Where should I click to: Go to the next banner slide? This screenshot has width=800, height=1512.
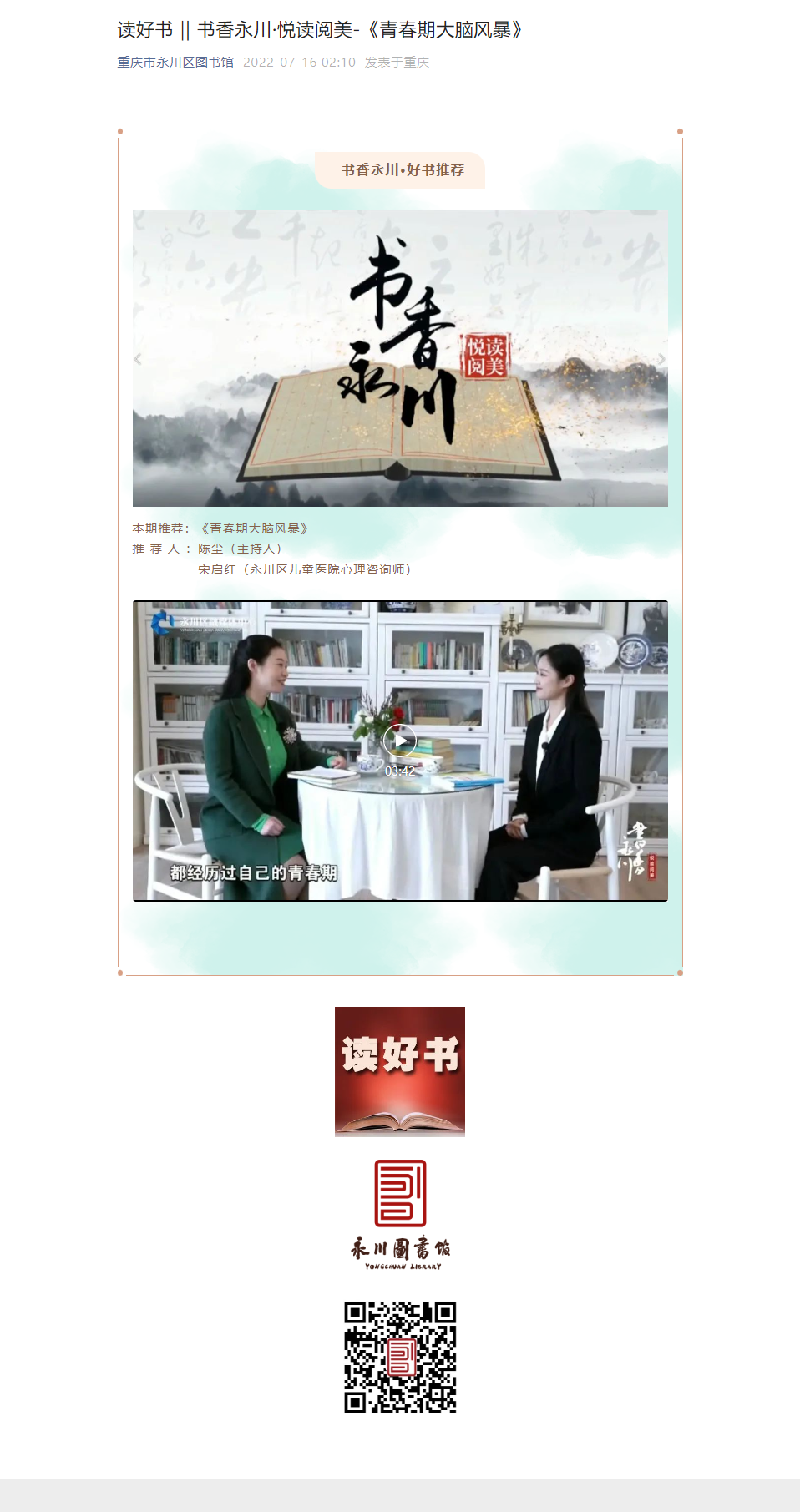pyautogui.click(x=661, y=359)
